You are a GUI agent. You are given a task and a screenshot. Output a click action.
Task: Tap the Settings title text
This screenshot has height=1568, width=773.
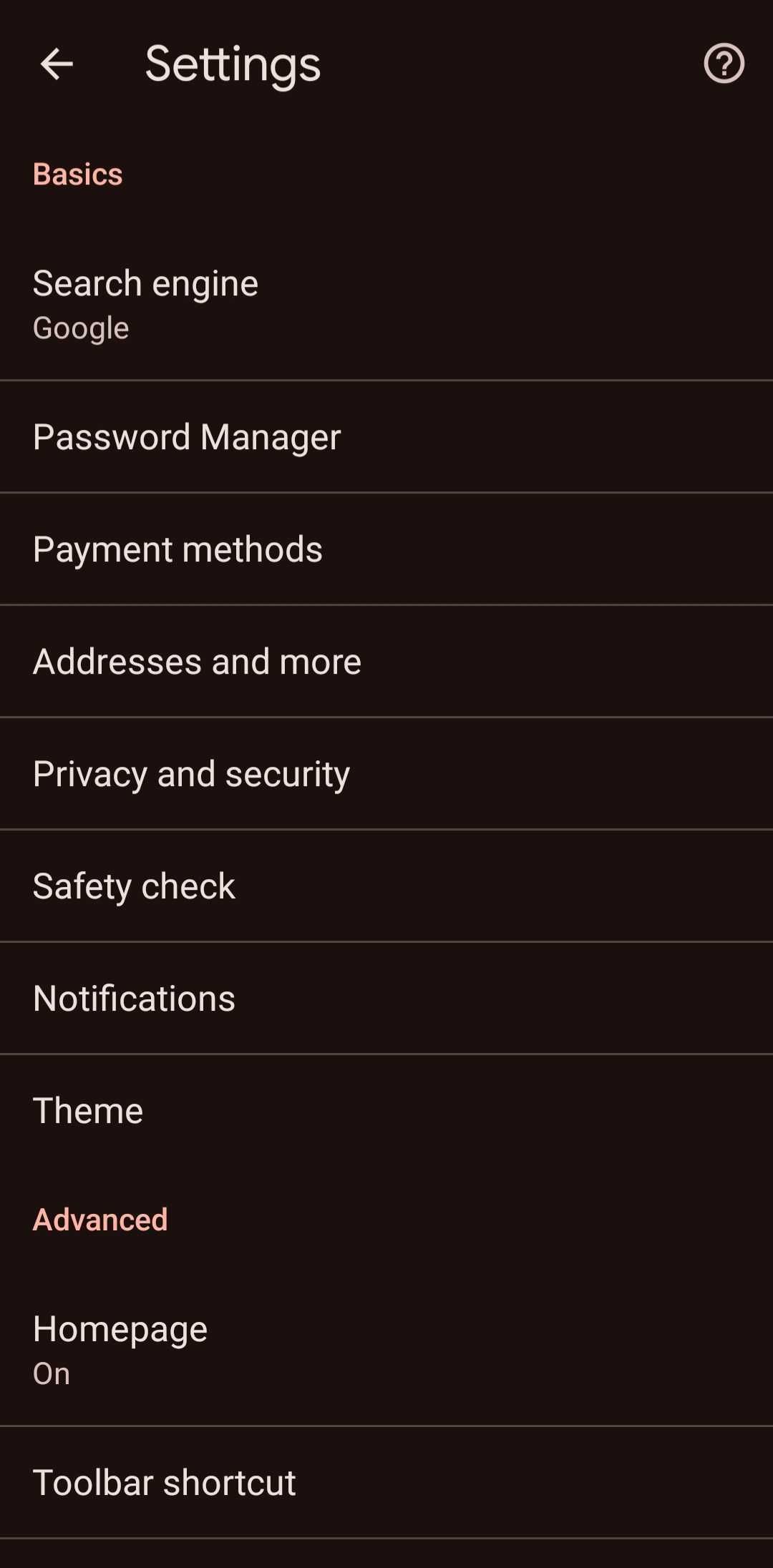232,64
